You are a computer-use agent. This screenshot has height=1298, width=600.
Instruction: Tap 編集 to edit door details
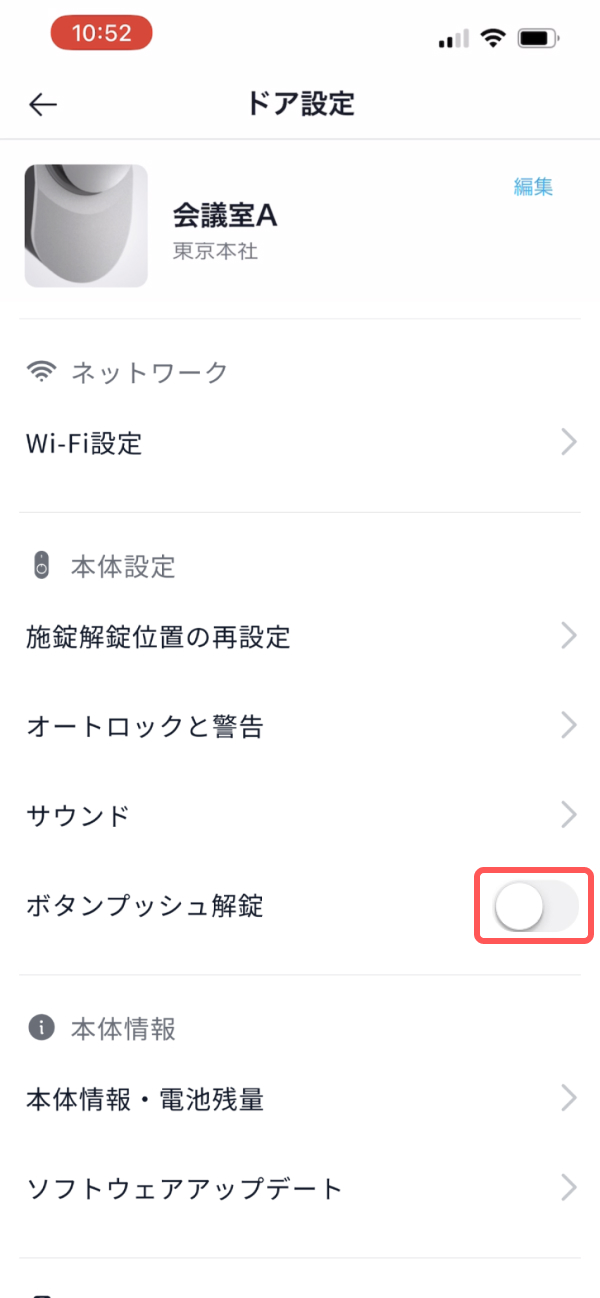(x=533, y=187)
